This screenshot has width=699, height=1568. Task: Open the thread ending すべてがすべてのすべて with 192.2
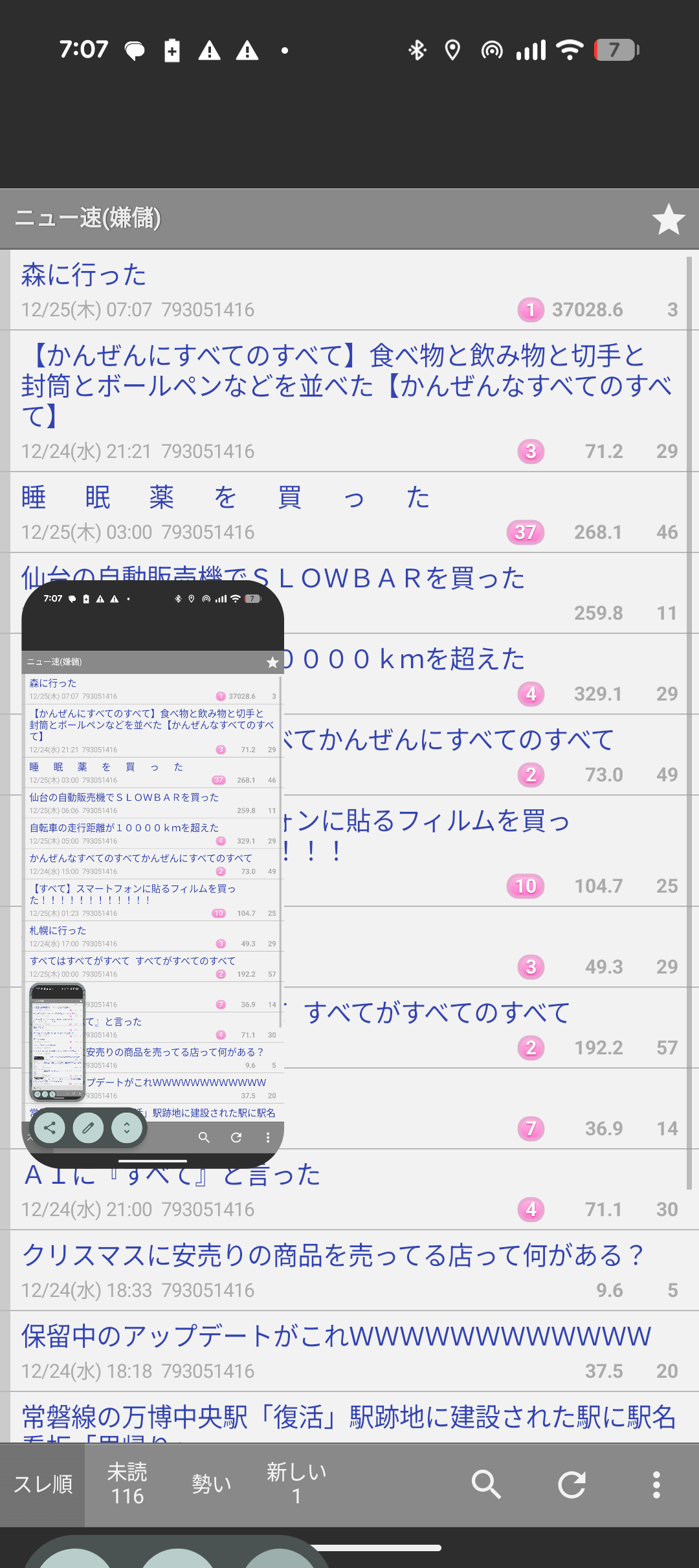tap(437, 1013)
